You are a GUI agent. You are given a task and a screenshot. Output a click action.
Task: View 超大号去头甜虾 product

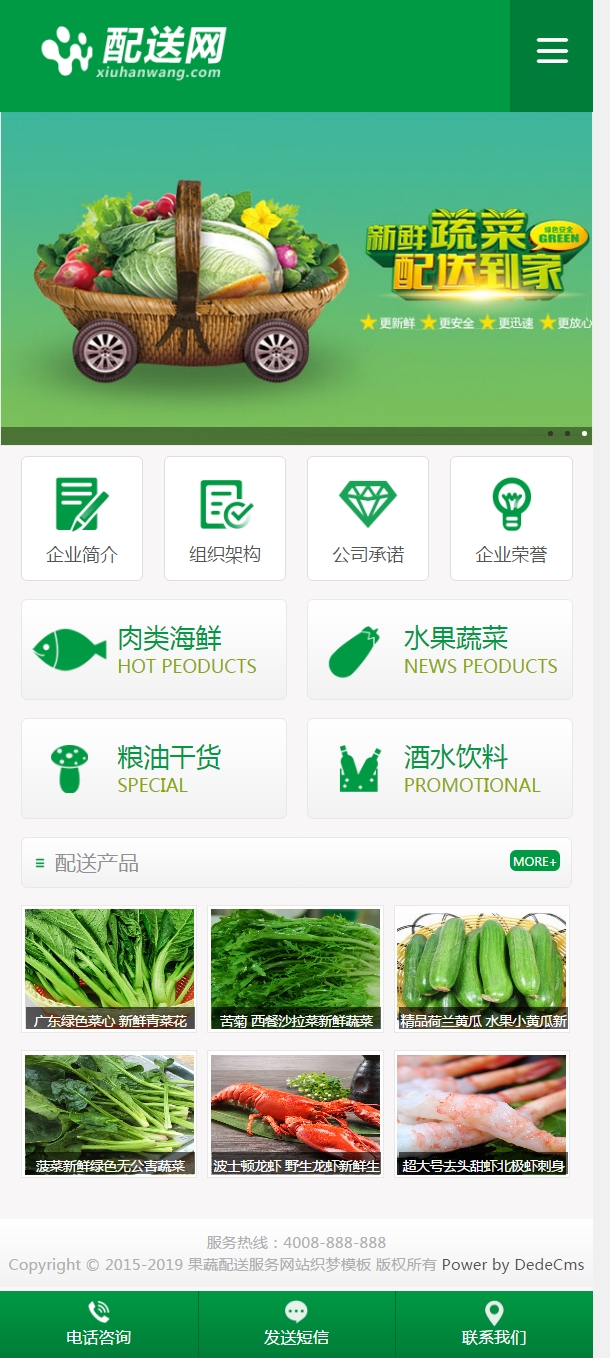pos(482,1113)
